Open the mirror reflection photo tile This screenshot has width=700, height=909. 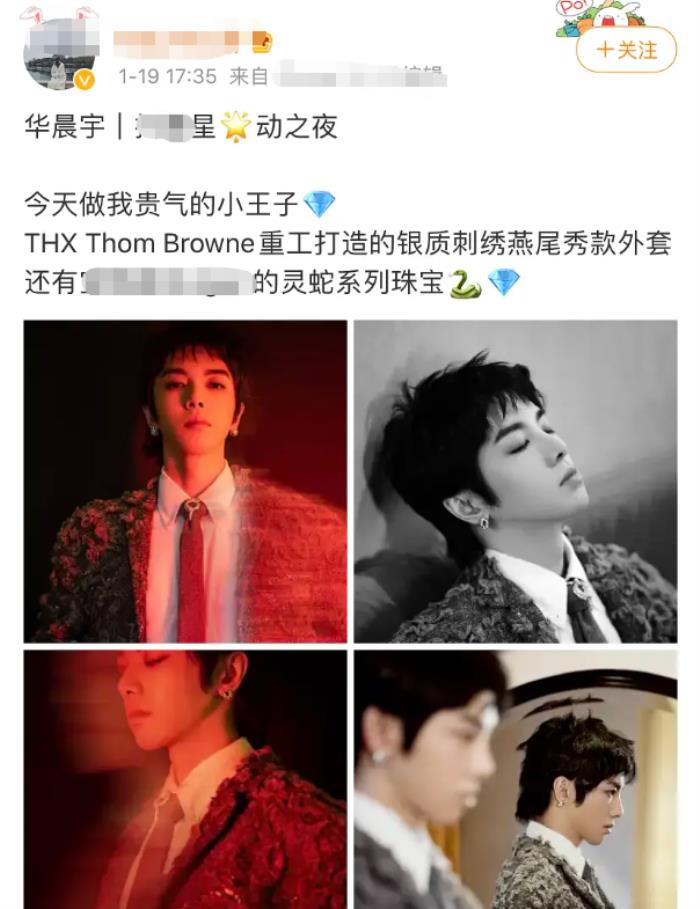(x=515, y=779)
